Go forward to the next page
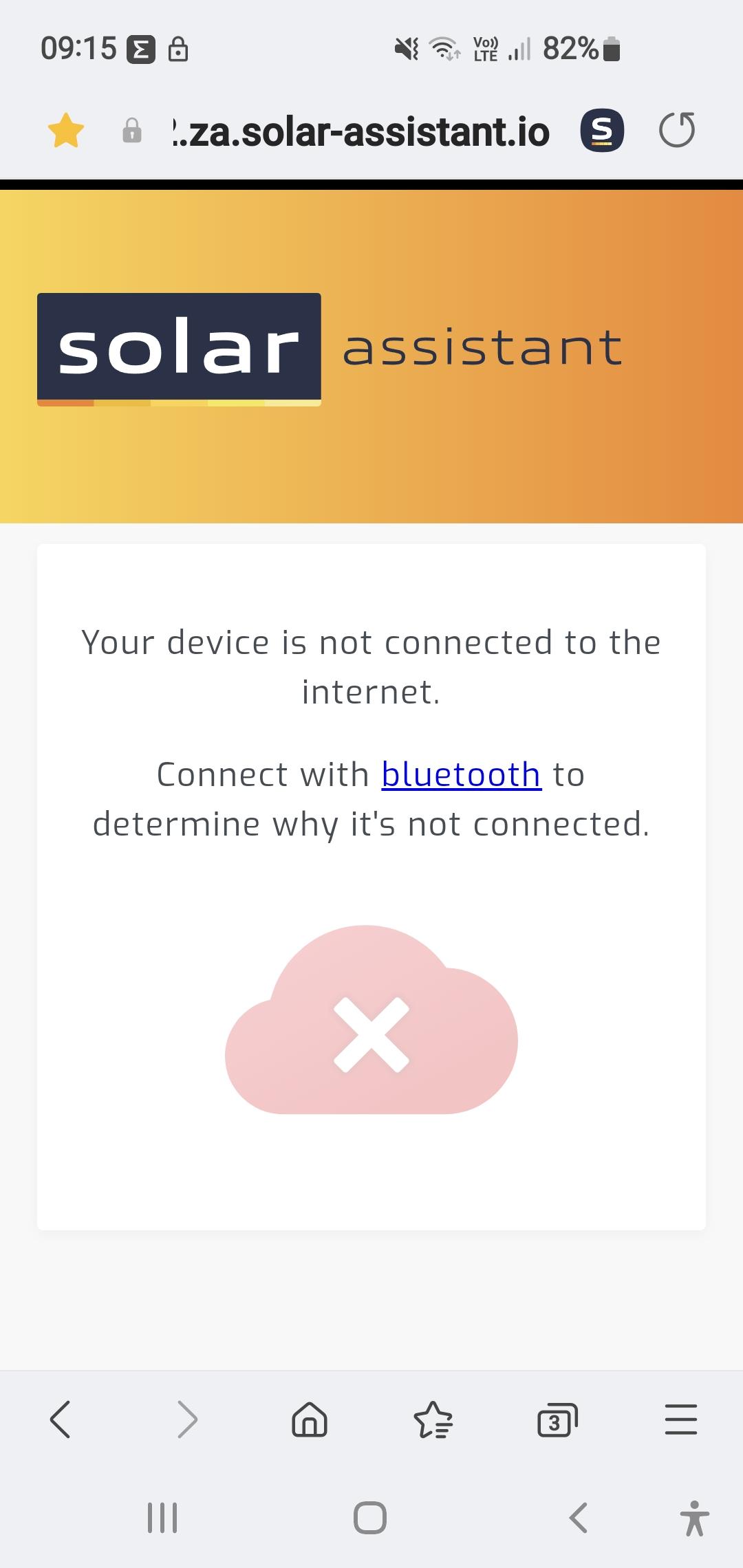The height and width of the screenshot is (1568, 743). click(x=186, y=1419)
